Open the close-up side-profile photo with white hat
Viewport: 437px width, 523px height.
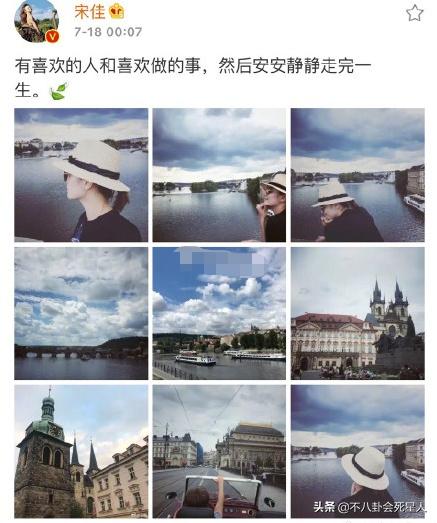point(81,175)
